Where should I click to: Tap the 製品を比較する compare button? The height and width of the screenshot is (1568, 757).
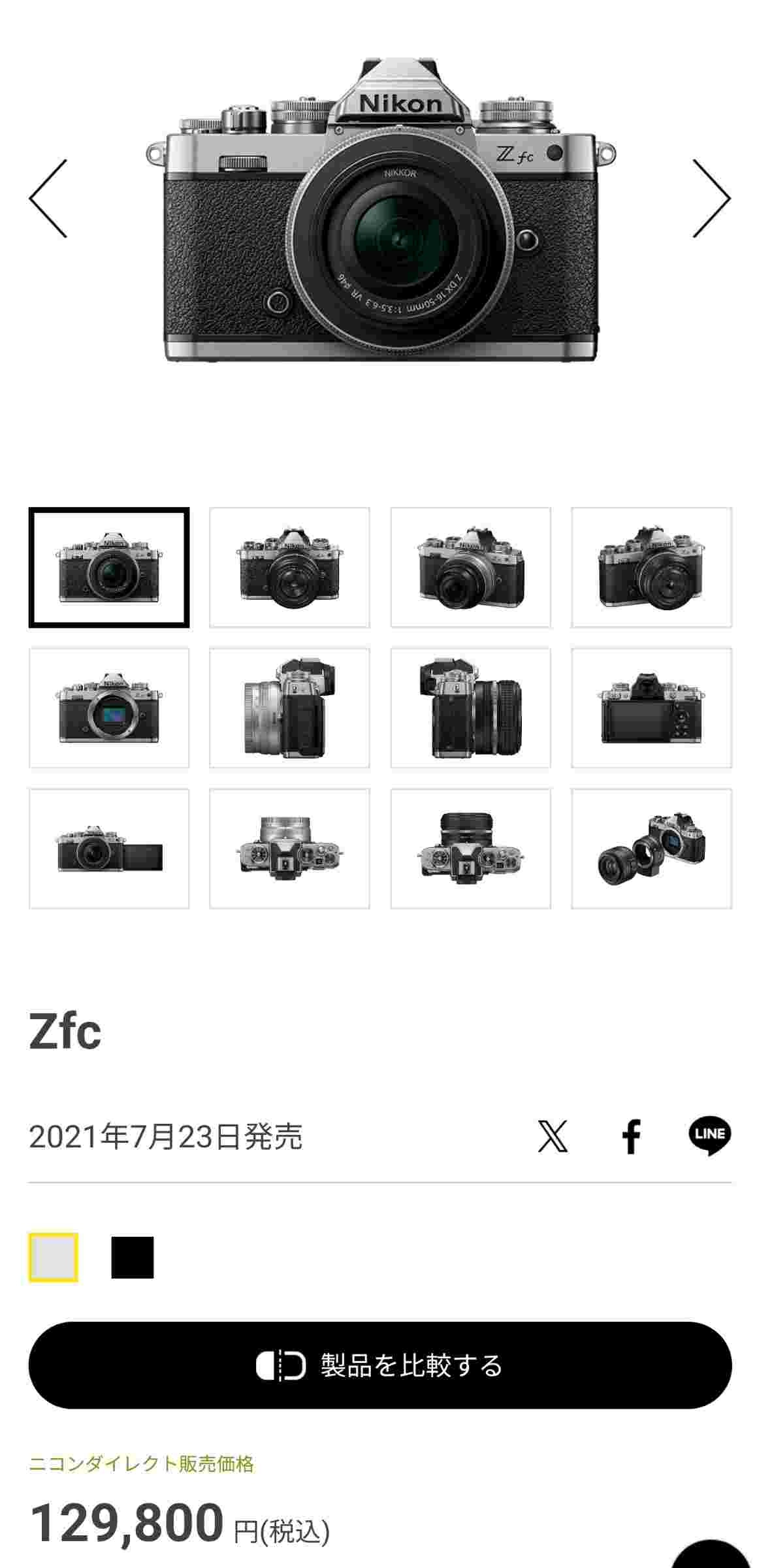coord(379,1365)
